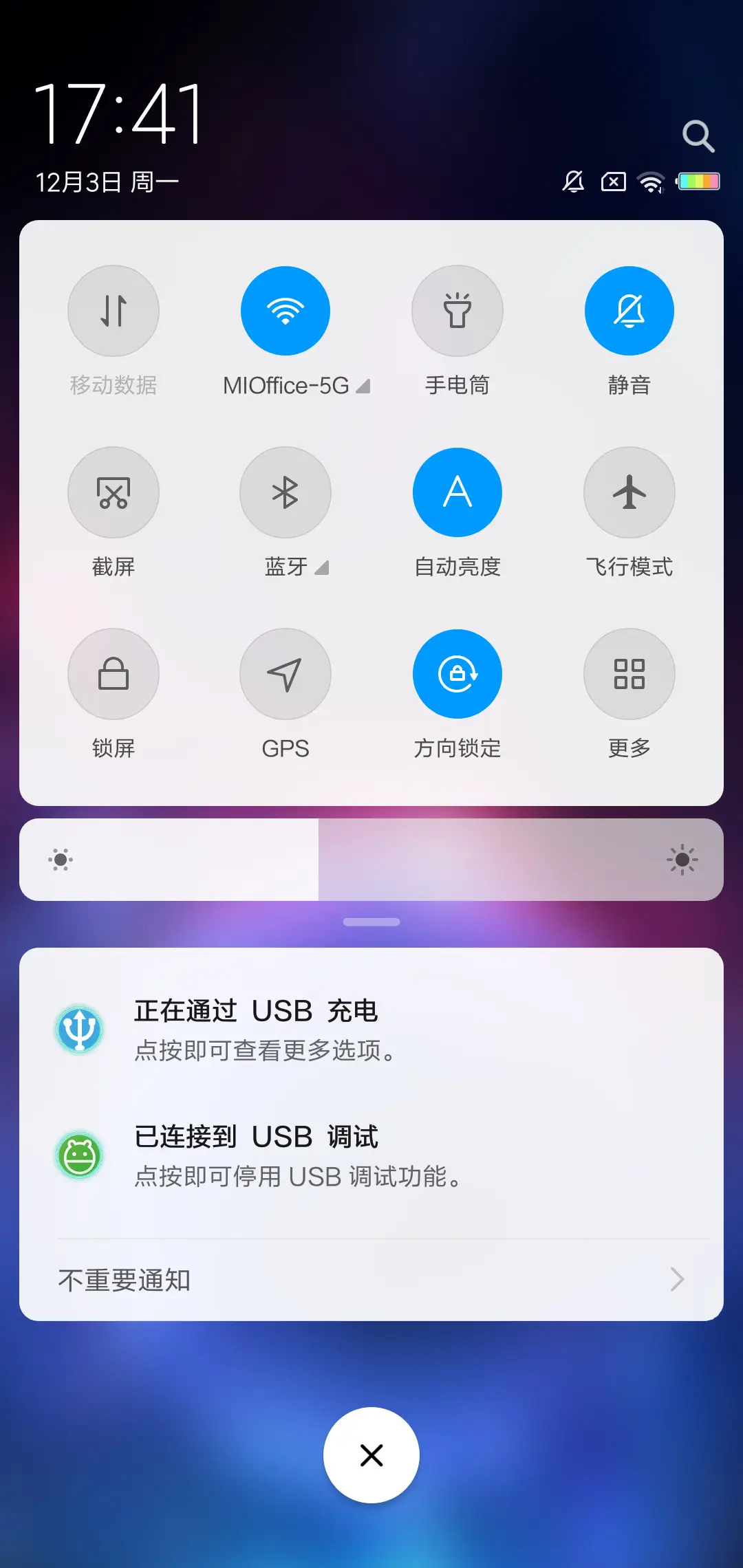Open the GPS quick settings tile

[x=286, y=674]
